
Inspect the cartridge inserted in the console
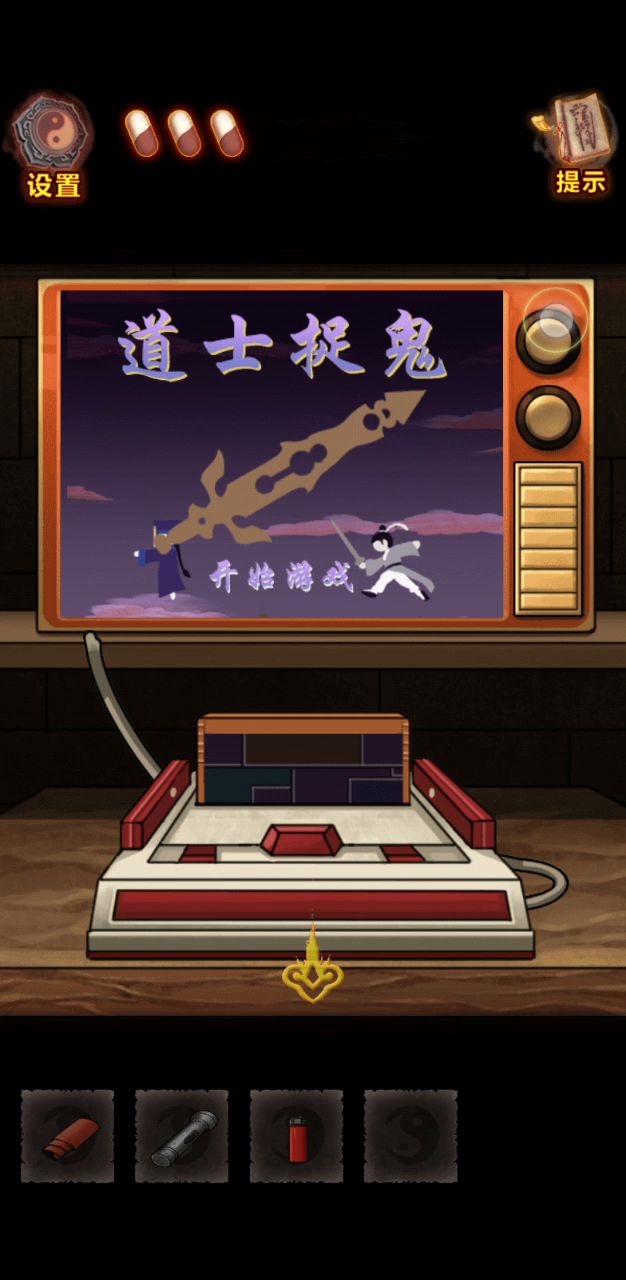click(303, 762)
